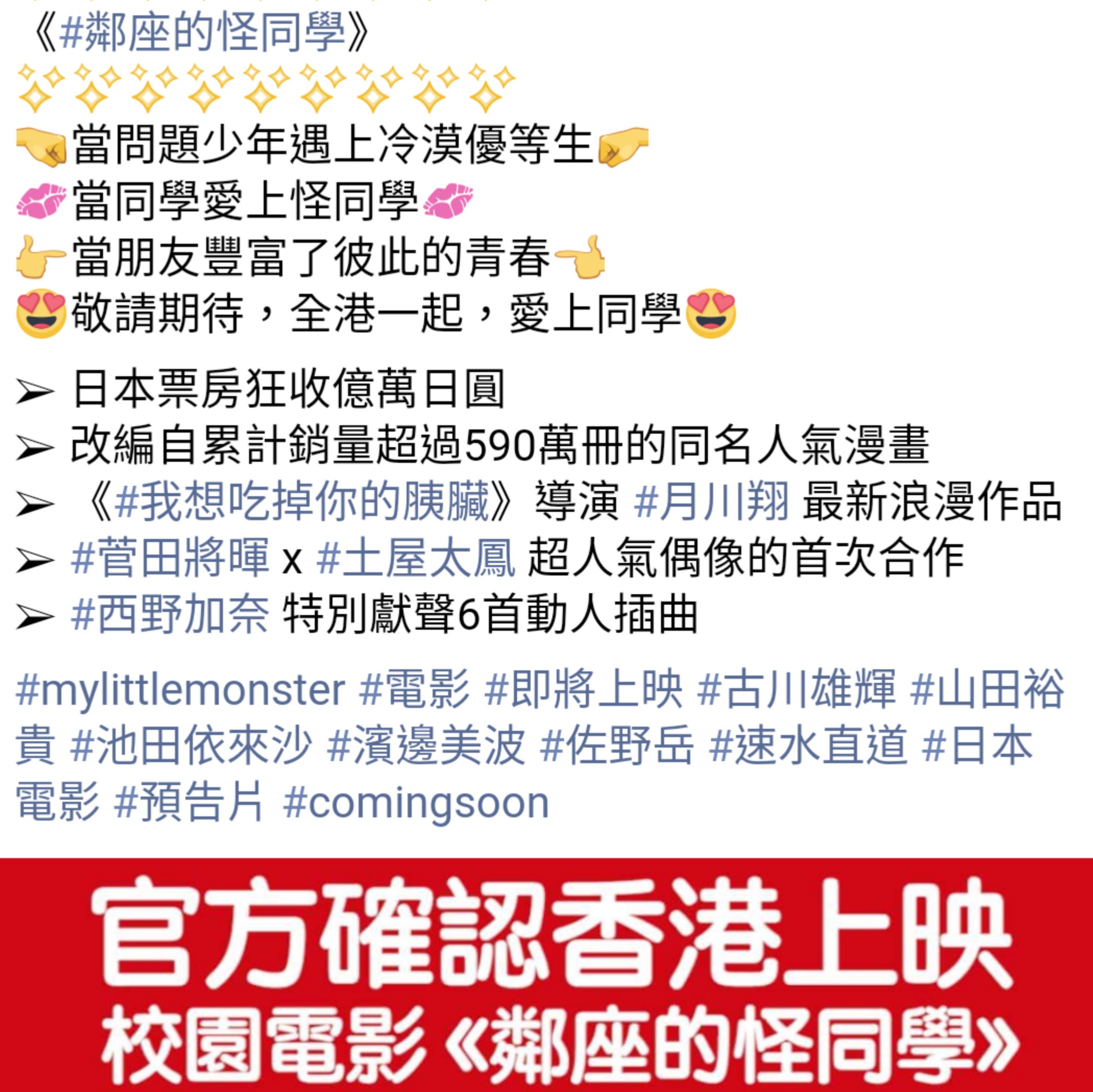The width and height of the screenshot is (1093, 1092).
Task: Tap the #佐野岳 hashtag
Action: click(616, 746)
